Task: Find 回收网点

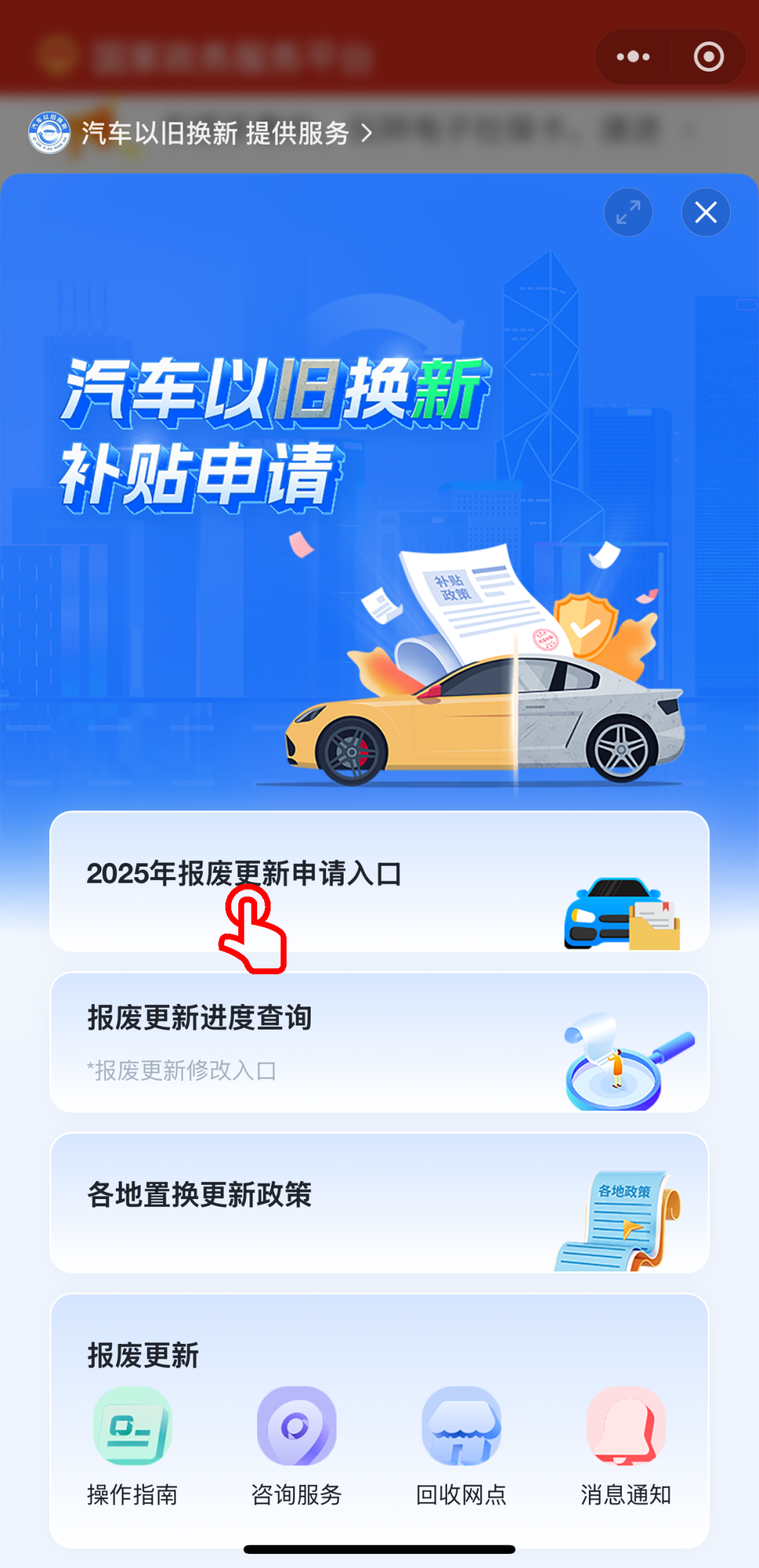Action: point(461,1444)
